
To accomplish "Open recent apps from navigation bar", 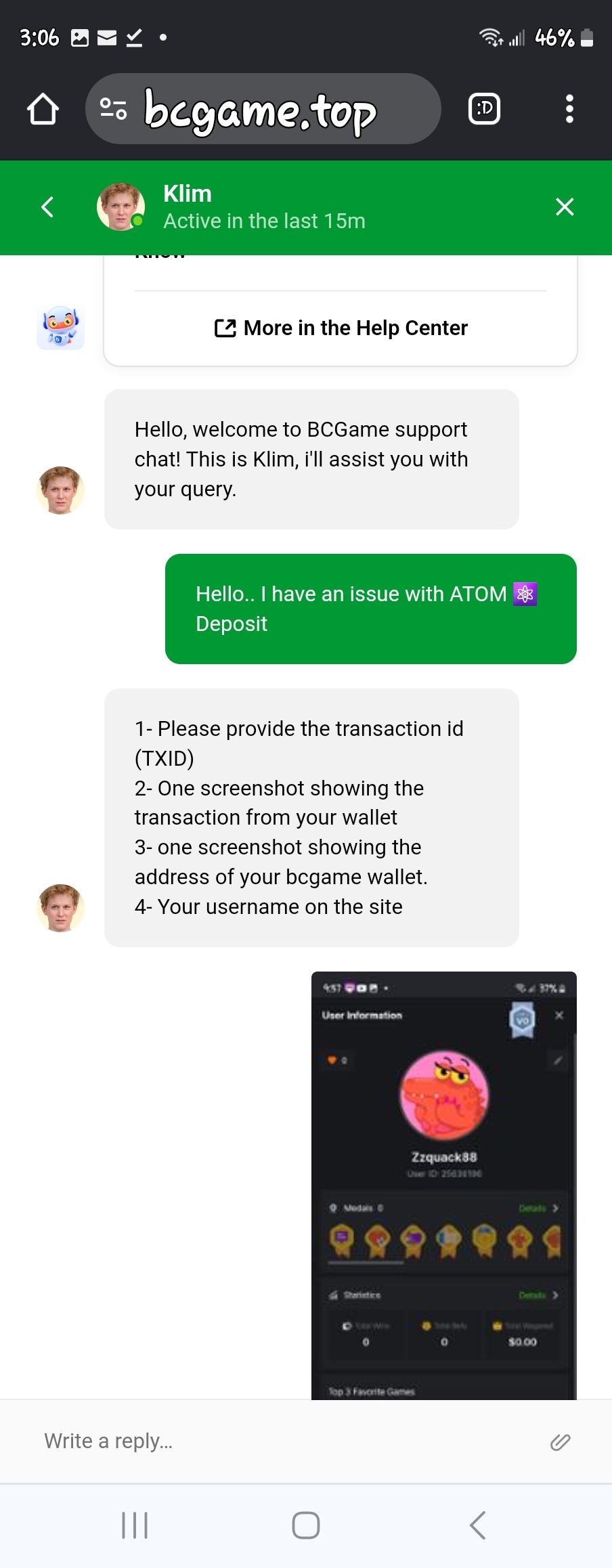I will click(135, 1525).
